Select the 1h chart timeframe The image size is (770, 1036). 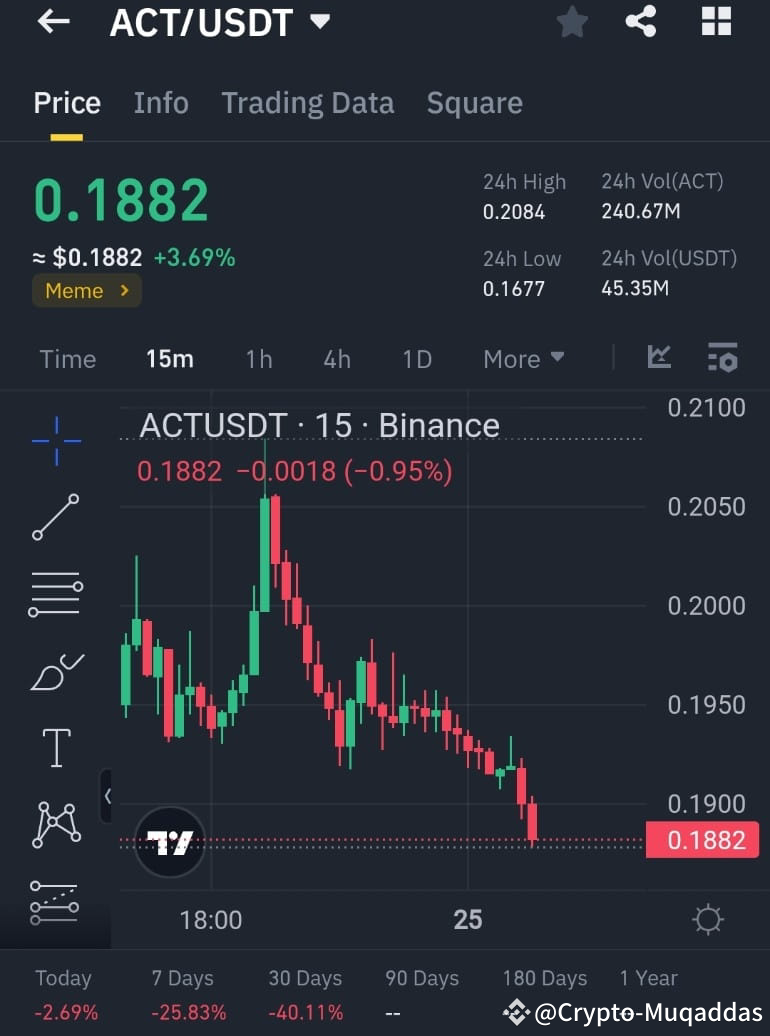tap(258, 358)
